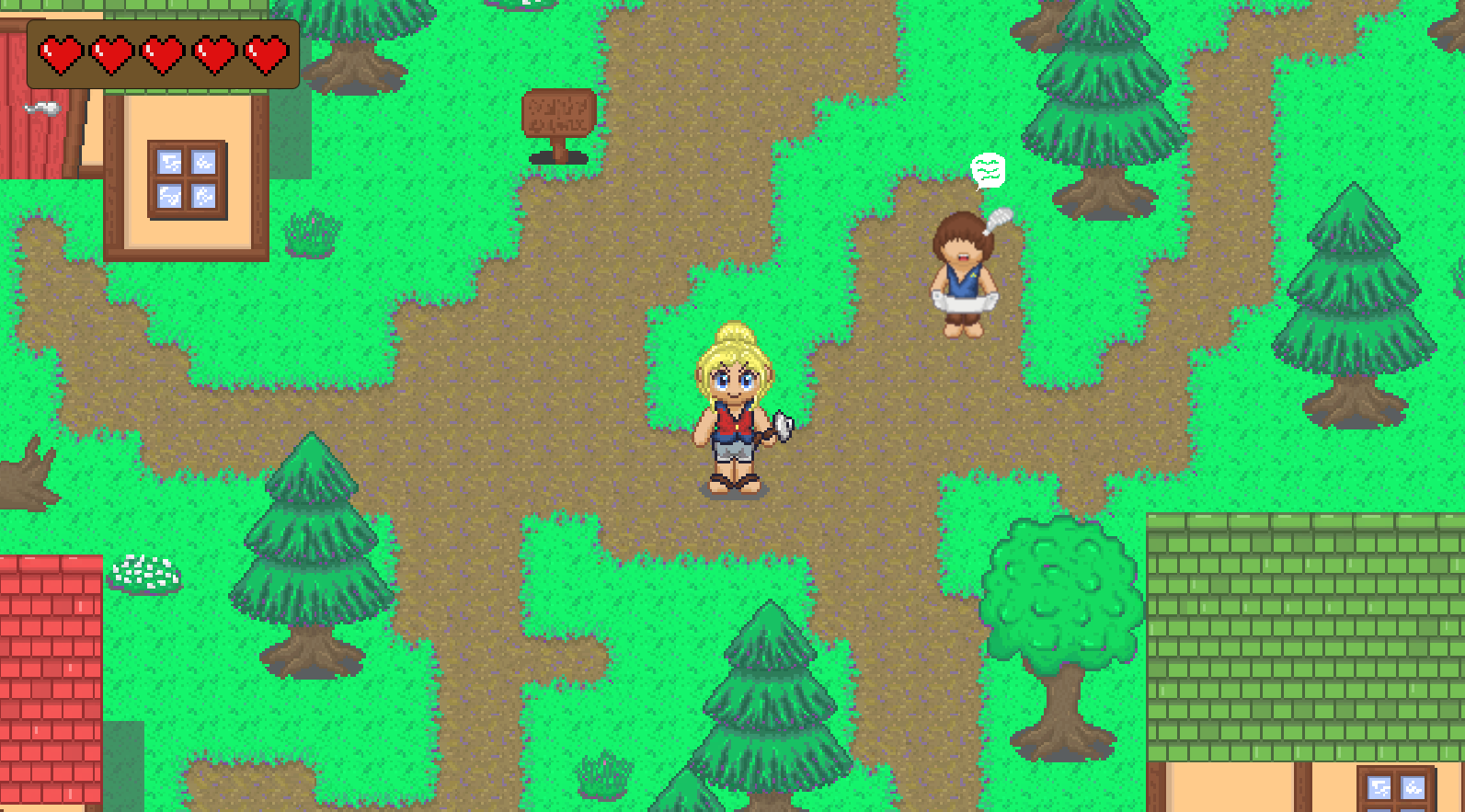1465x812 pixels.
Task: Talk to the brown-haired villager with speech bubble
Action: point(963,274)
